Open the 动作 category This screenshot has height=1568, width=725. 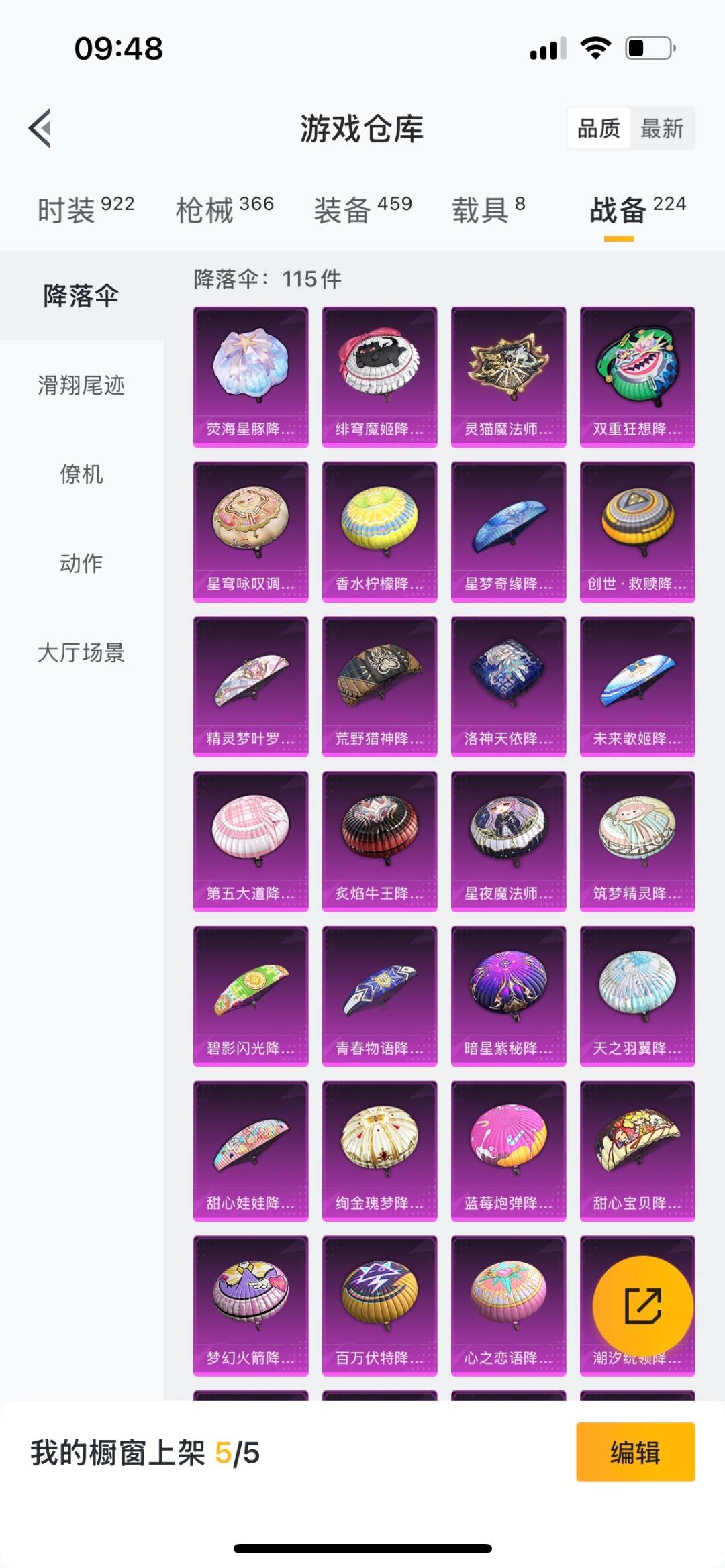pyautogui.click(x=81, y=563)
